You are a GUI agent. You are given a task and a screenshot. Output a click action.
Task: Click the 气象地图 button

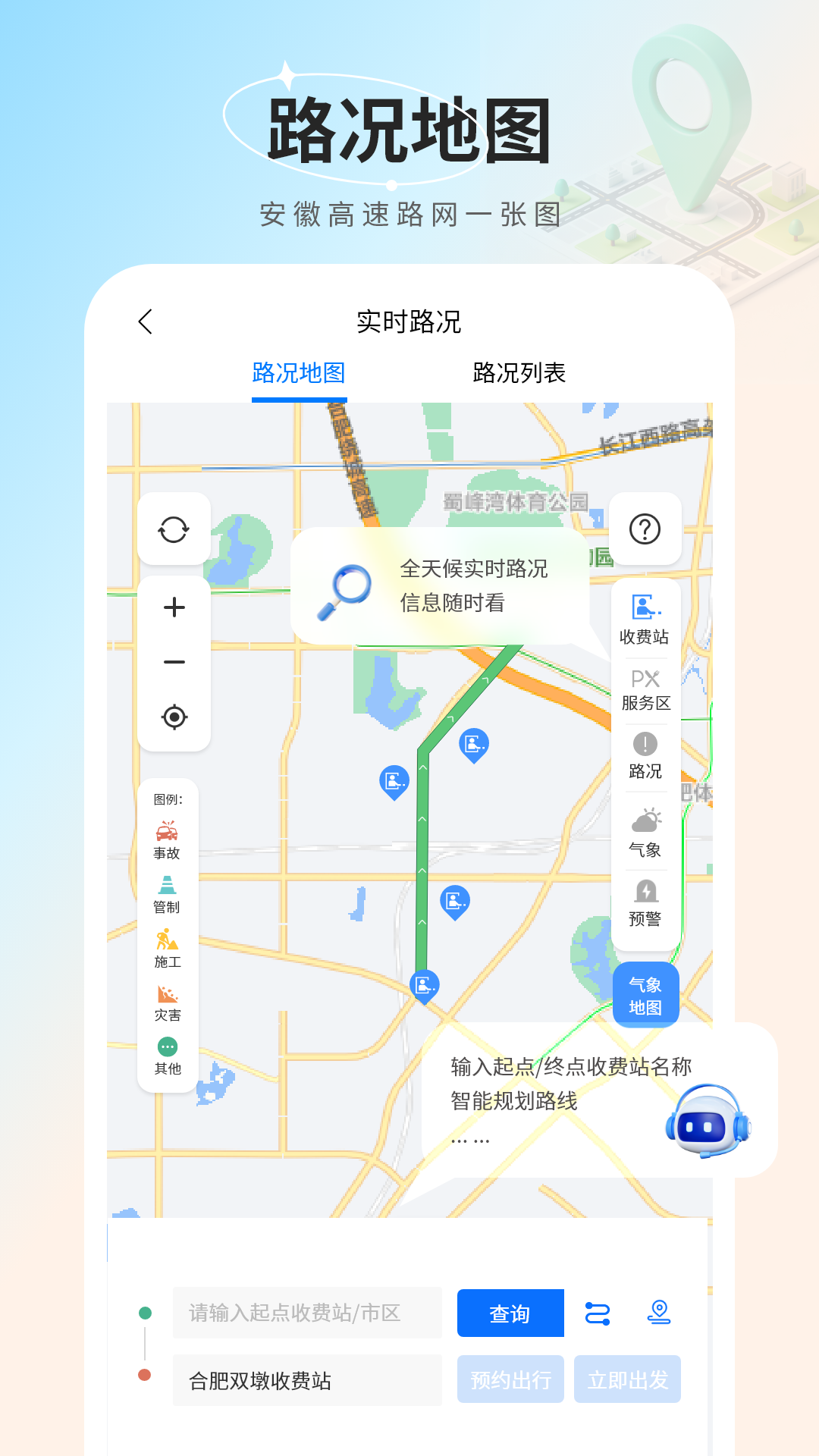pyautogui.click(x=645, y=993)
